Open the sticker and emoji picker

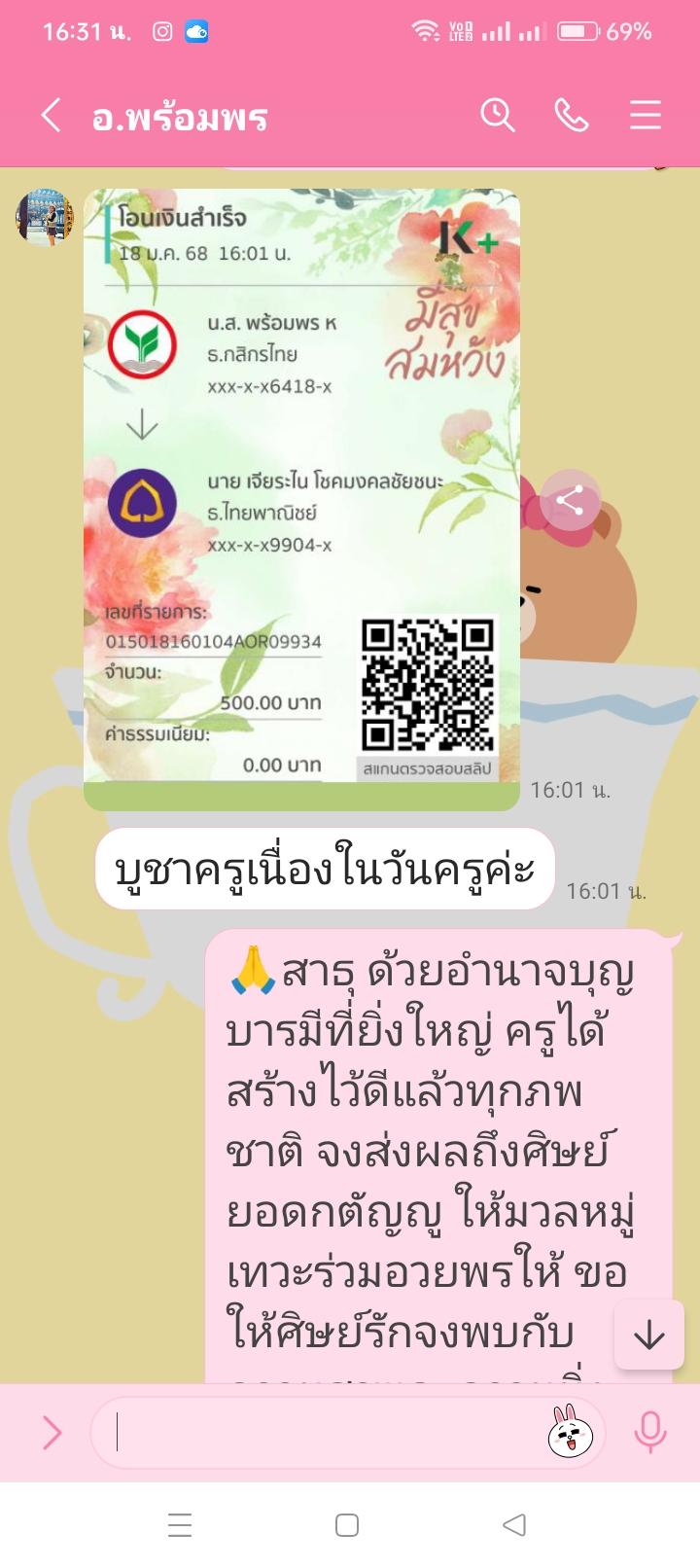(571, 1432)
